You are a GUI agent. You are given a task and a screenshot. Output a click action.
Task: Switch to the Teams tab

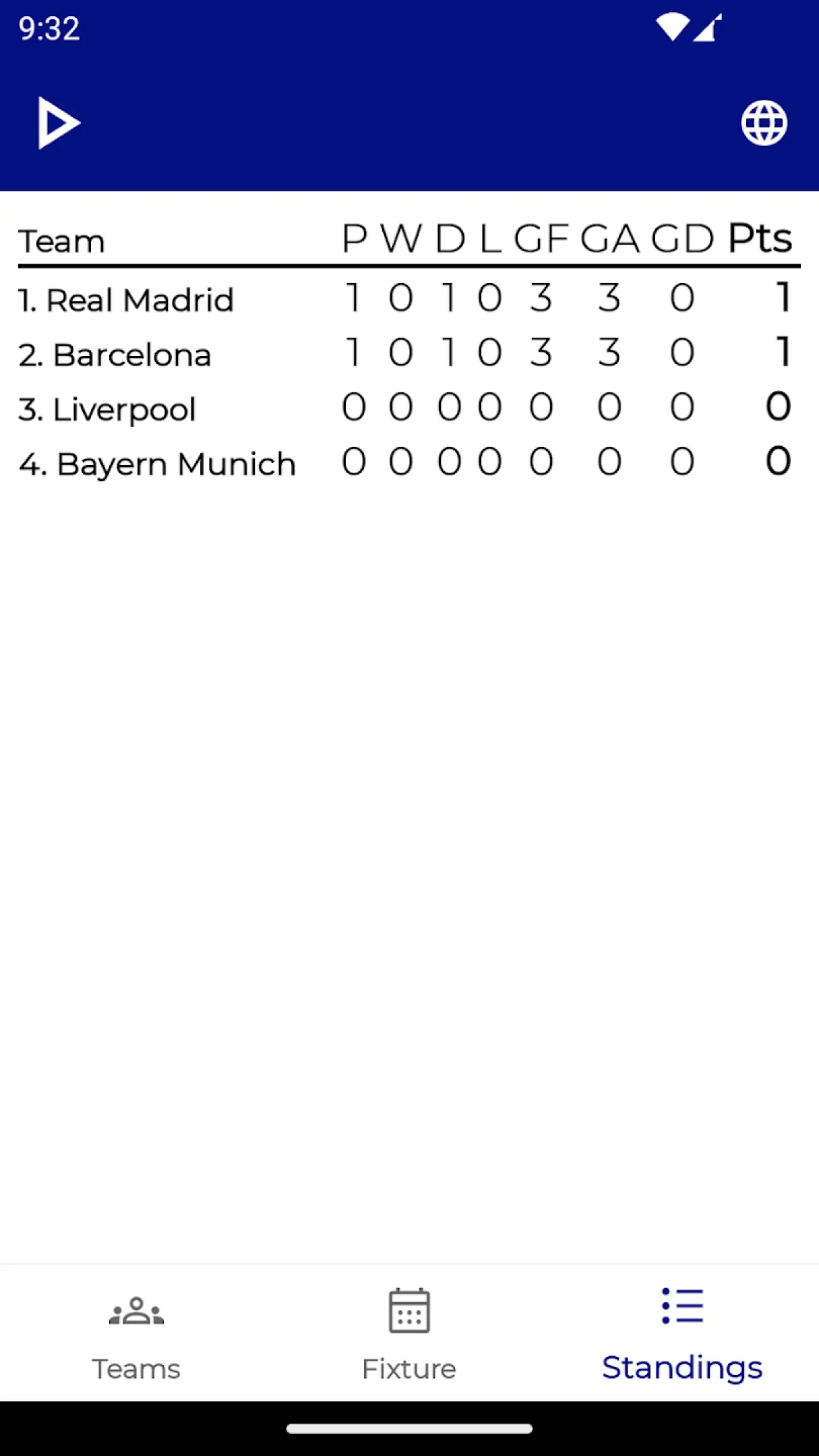pyautogui.click(x=136, y=1332)
